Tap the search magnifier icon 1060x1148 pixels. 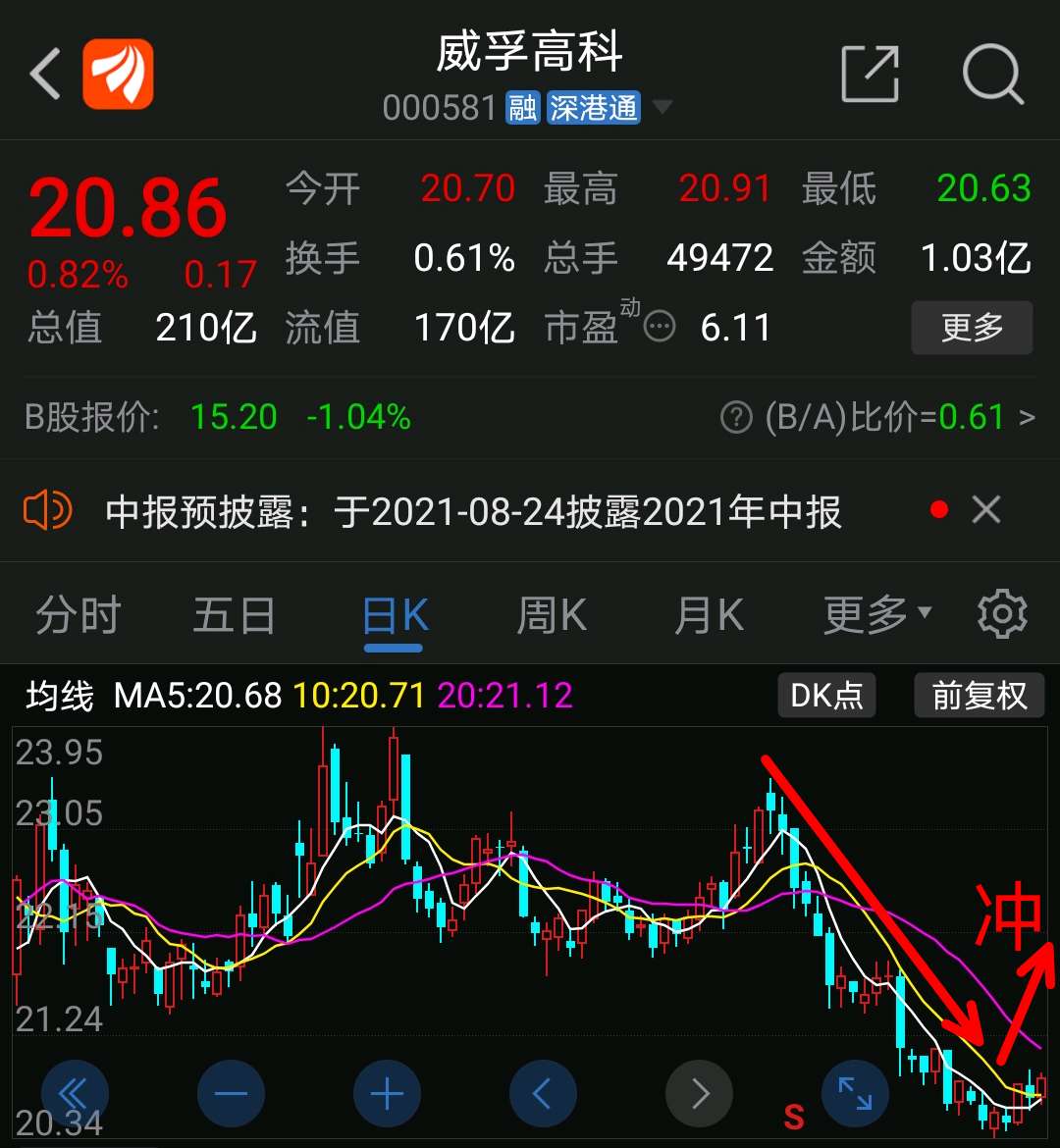coord(993,74)
